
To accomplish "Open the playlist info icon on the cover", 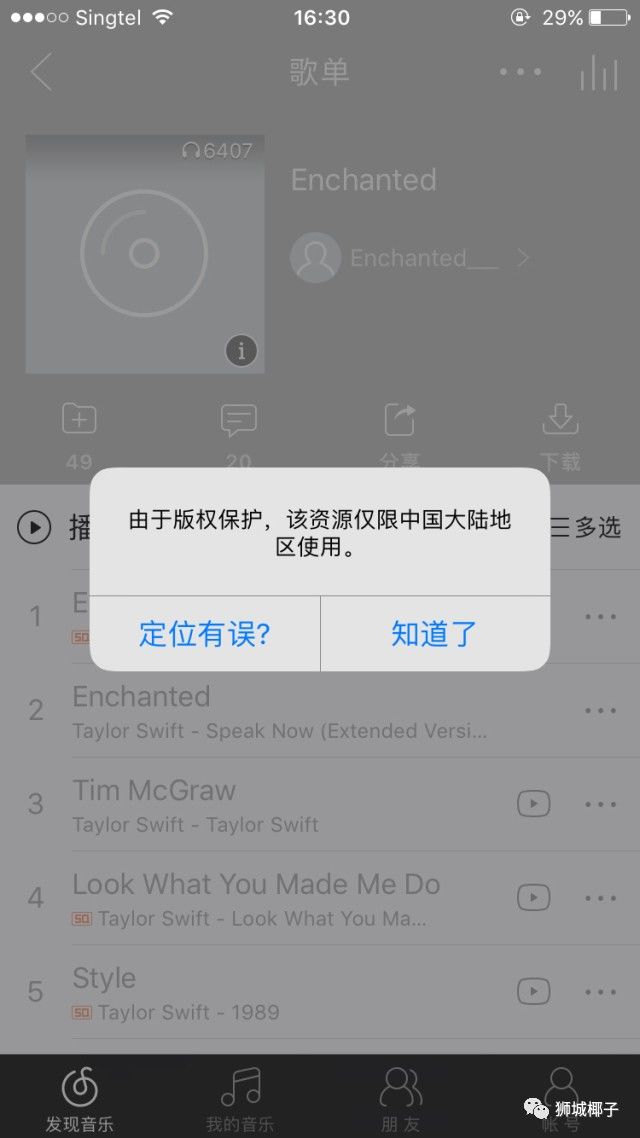I will click(x=241, y=350).
